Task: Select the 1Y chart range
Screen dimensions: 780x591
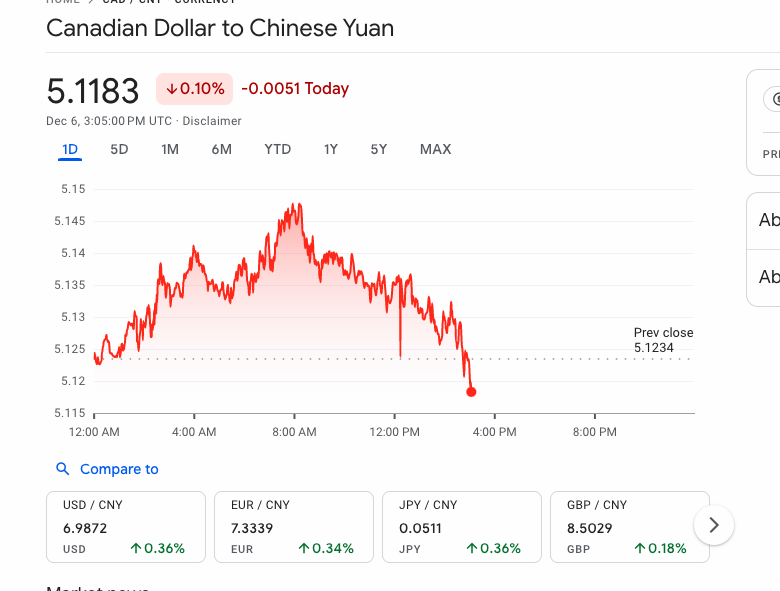Action: click(x=331, y=149)
